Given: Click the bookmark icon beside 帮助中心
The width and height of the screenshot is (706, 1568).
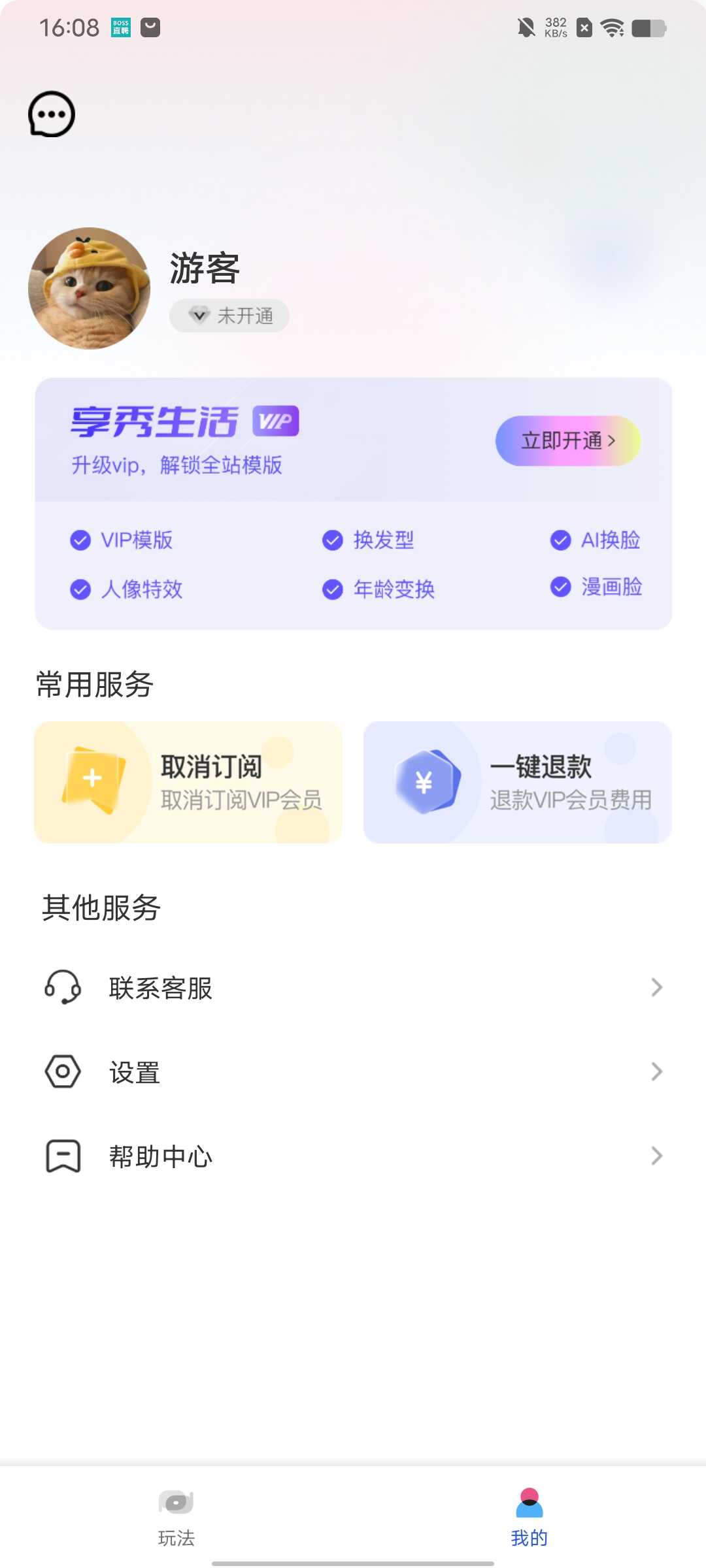Looking at the screenshot, I should (x=62, y=1156).
